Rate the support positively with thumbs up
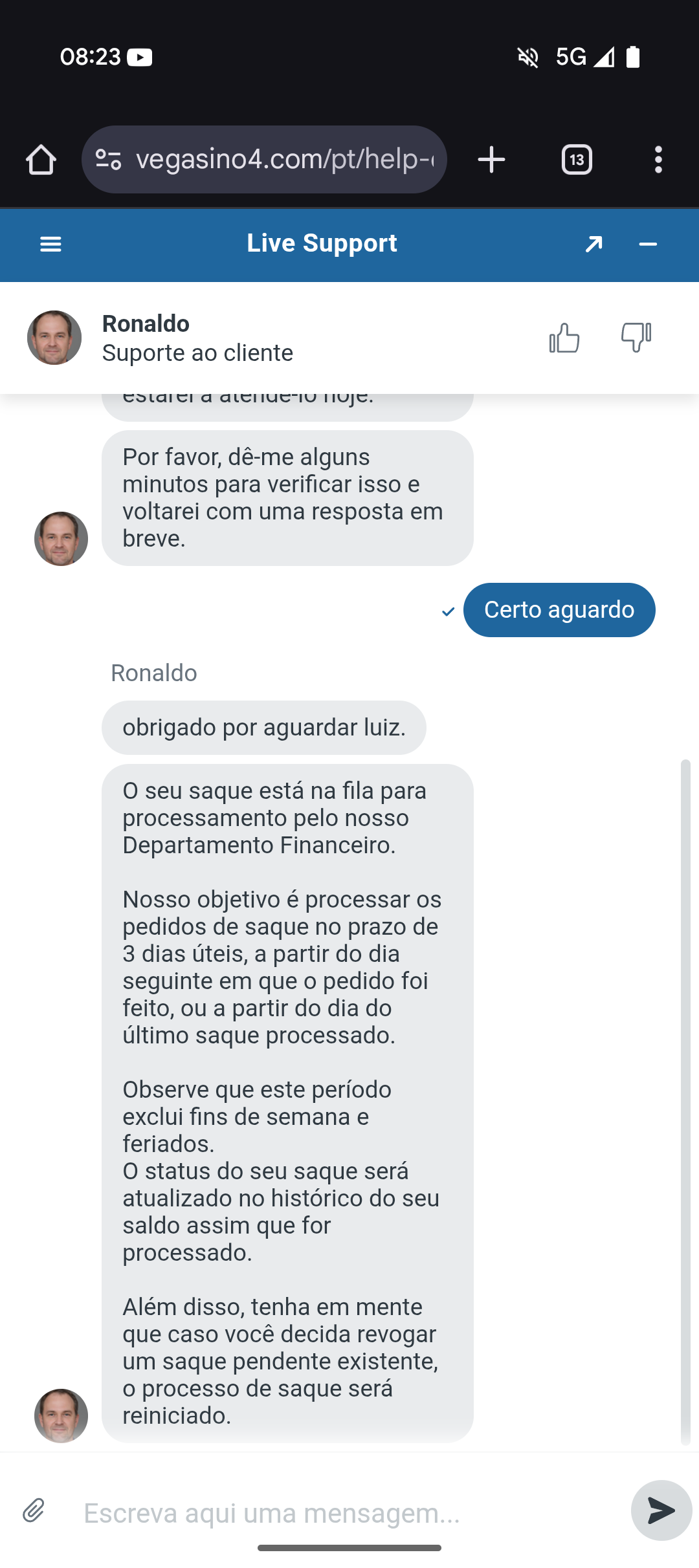 [x=564, y=337]
